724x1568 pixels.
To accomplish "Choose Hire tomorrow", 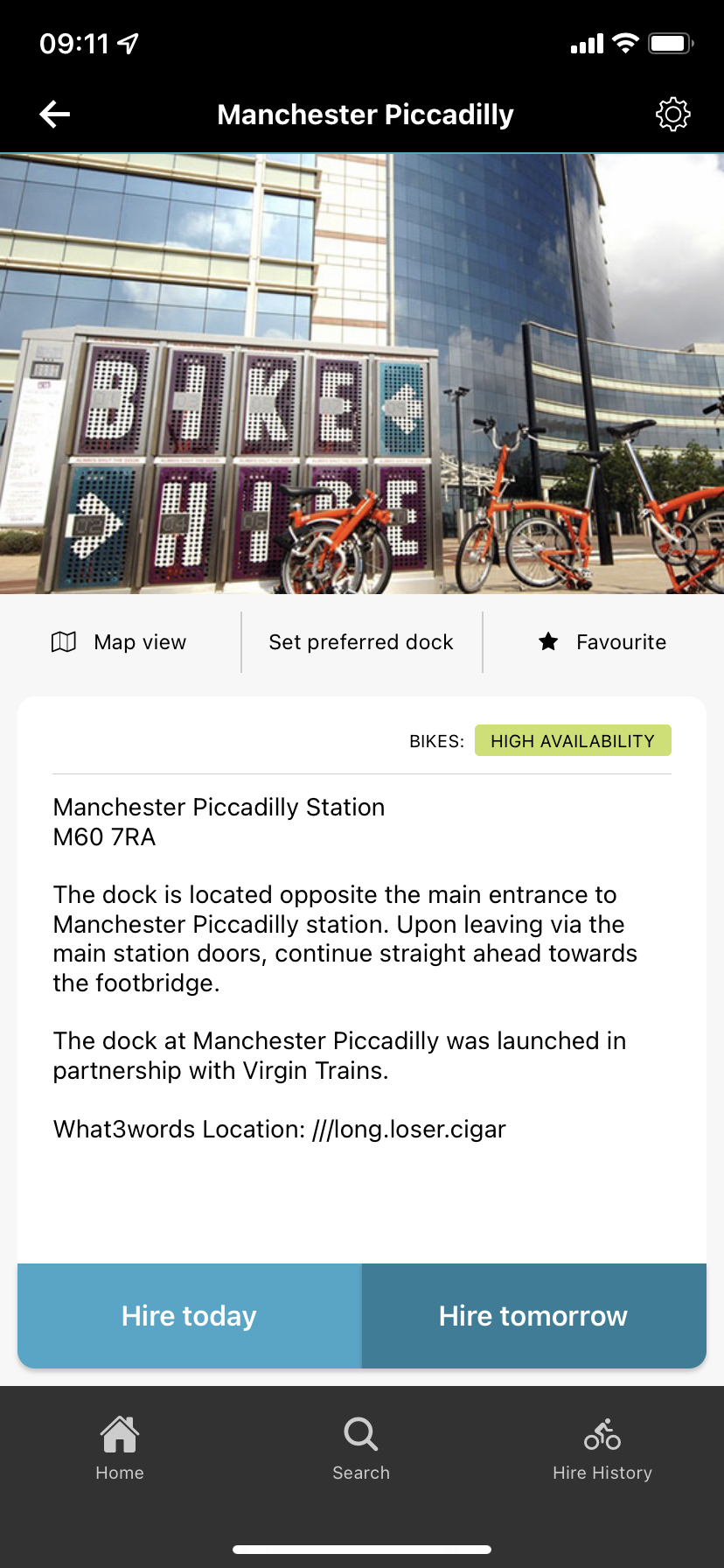I will pyautogui.click(x=534, y=1316).
